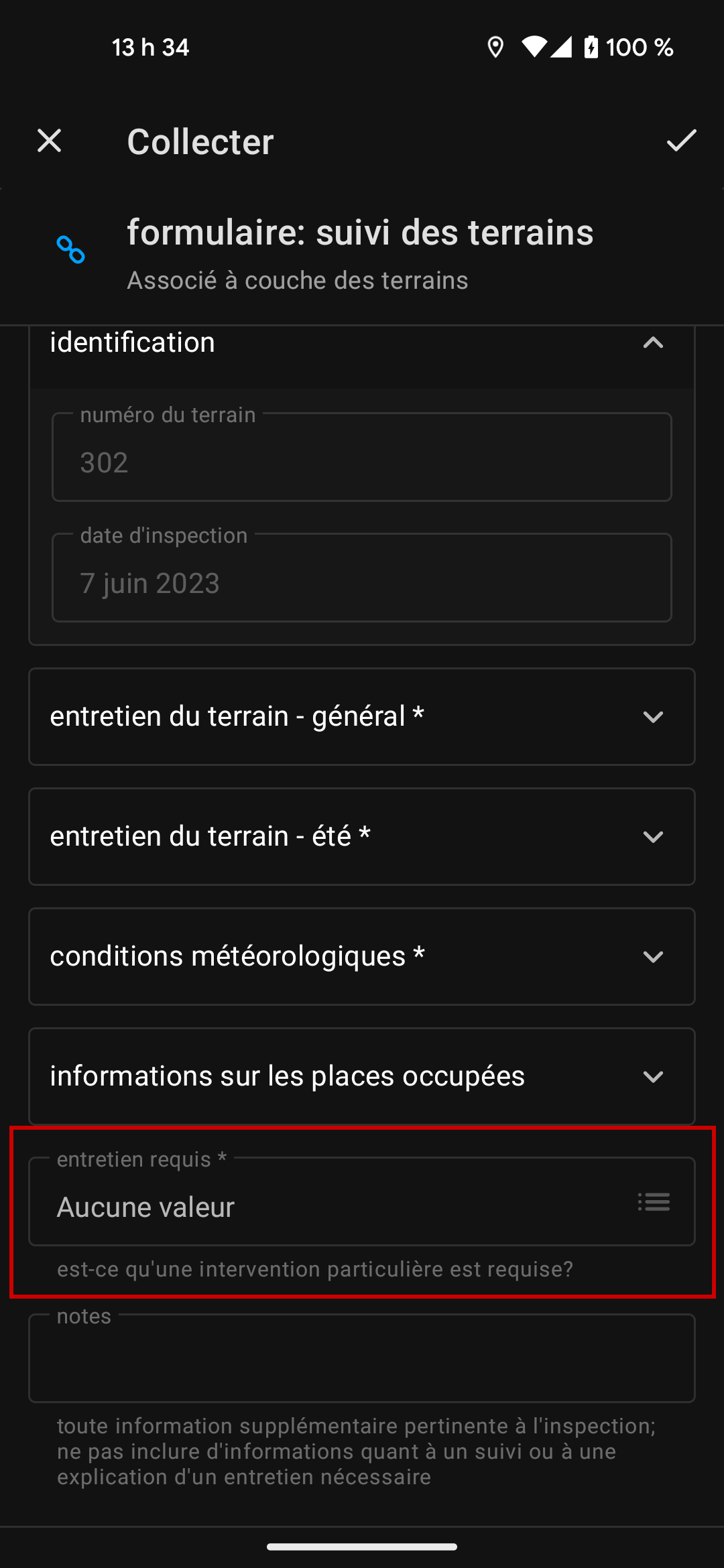This screenshot has width=724, height=1568.
Task: Submit the form with the checkmark icon
Action: pos(680,141)
